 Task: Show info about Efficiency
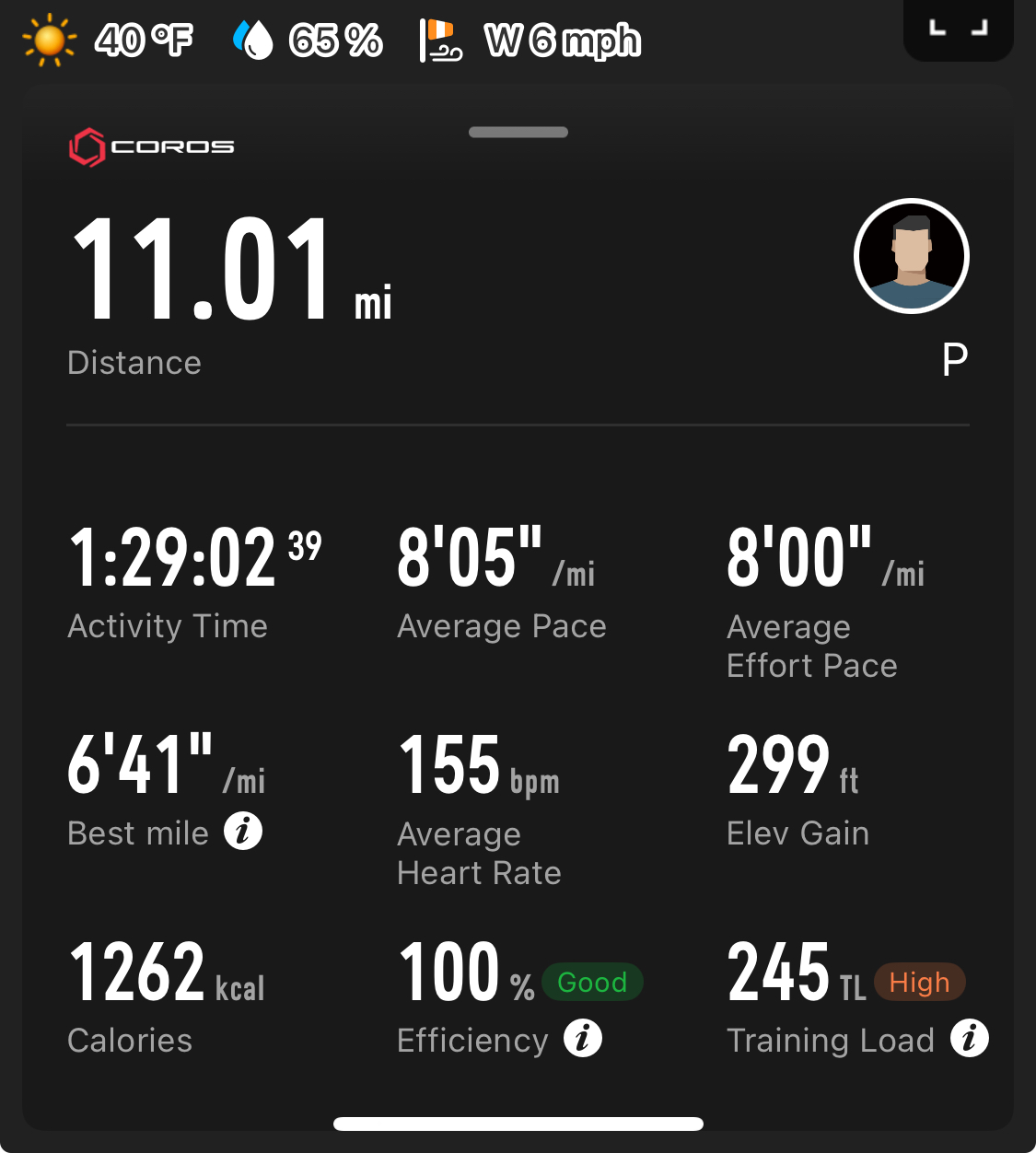583,1039
